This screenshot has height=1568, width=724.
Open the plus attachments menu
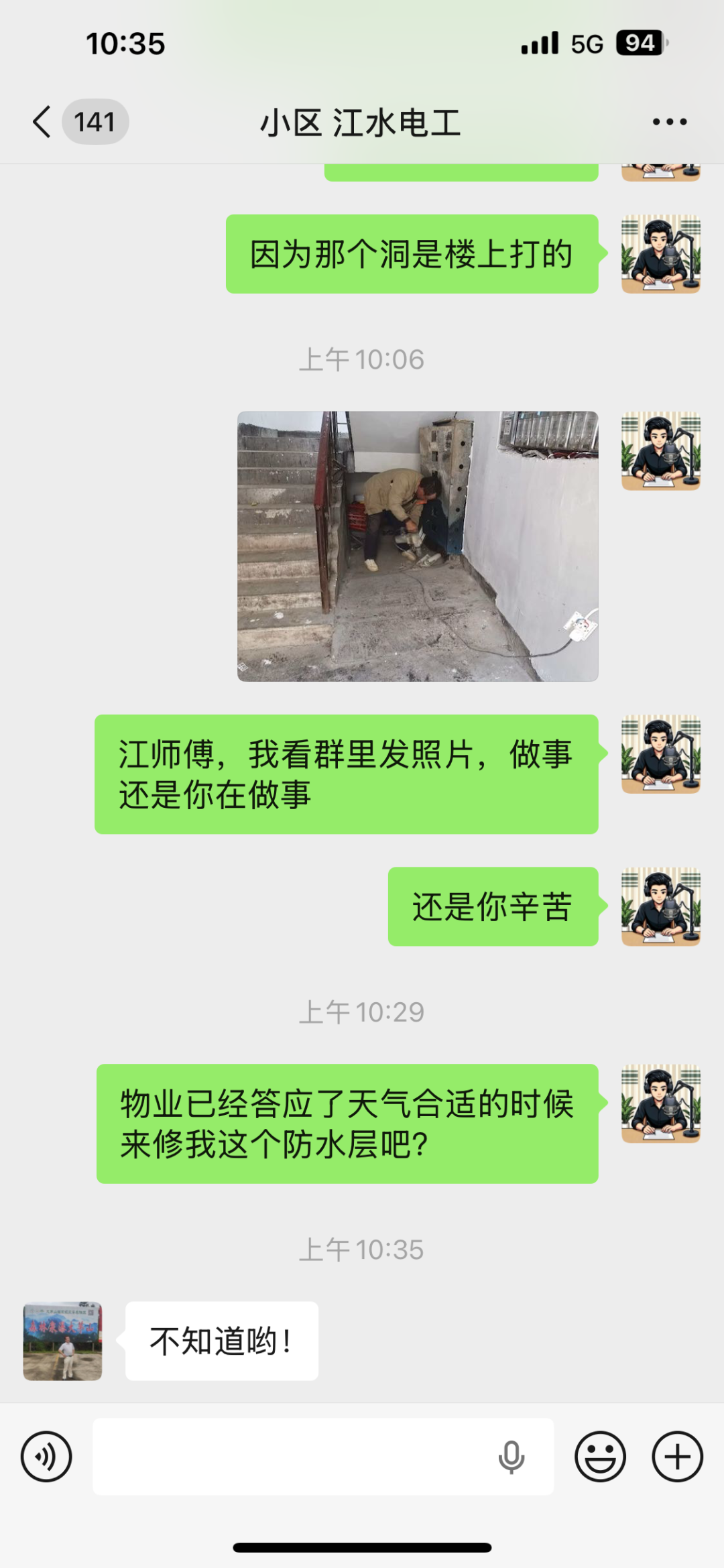[677, 1456]
